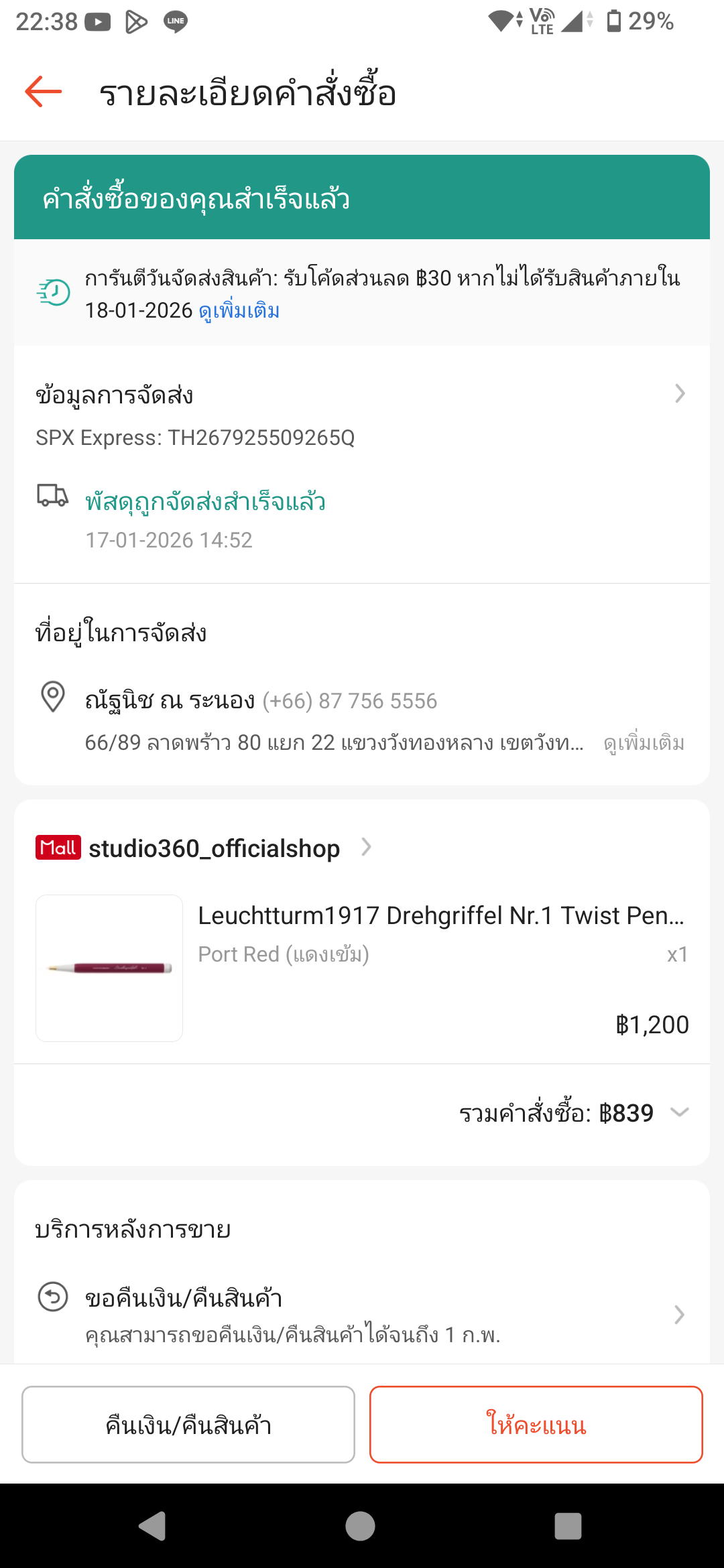Expand รวมคำสั่งซื้อ order total breakdown
The height and width of the screenshot is (1568, 724).
(679, 1113)
